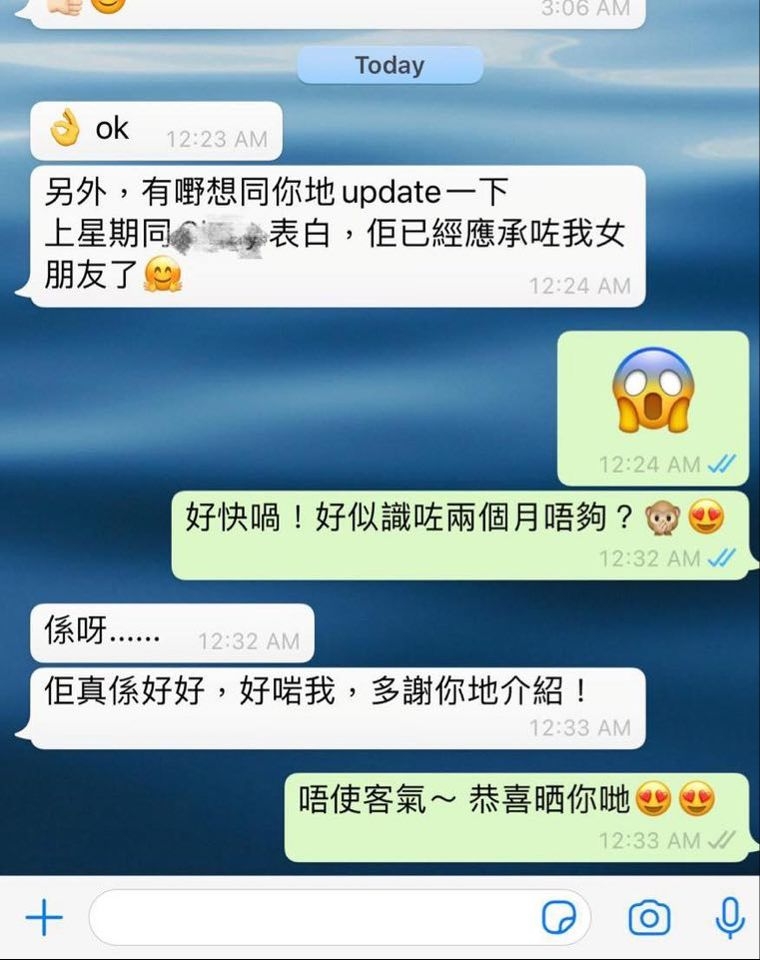760x960 pixels.
Task: Open the camera to take a photo
Action: pos(649,918)
